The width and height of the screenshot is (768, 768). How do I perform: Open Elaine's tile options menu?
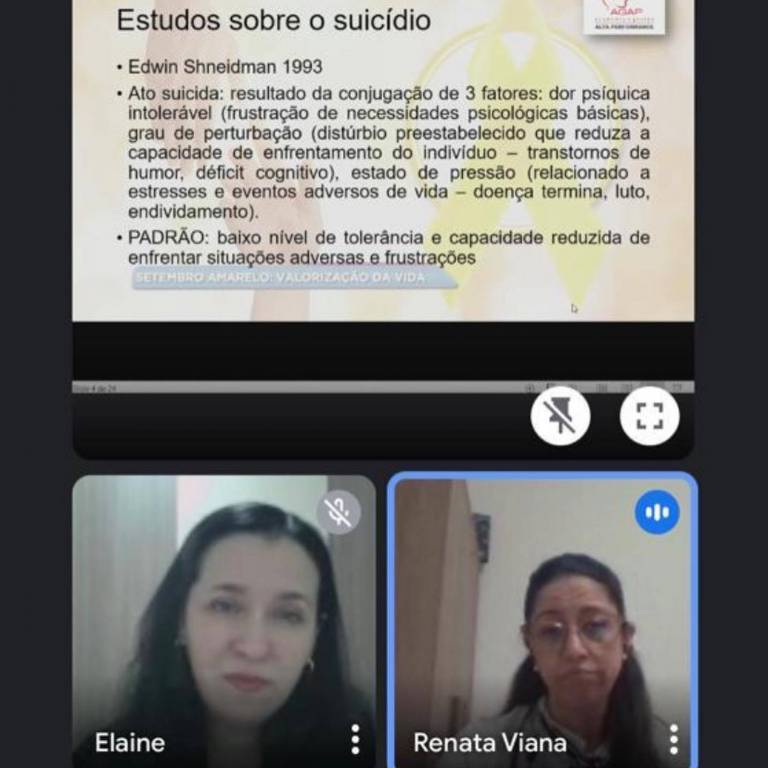tap(355, 740)
